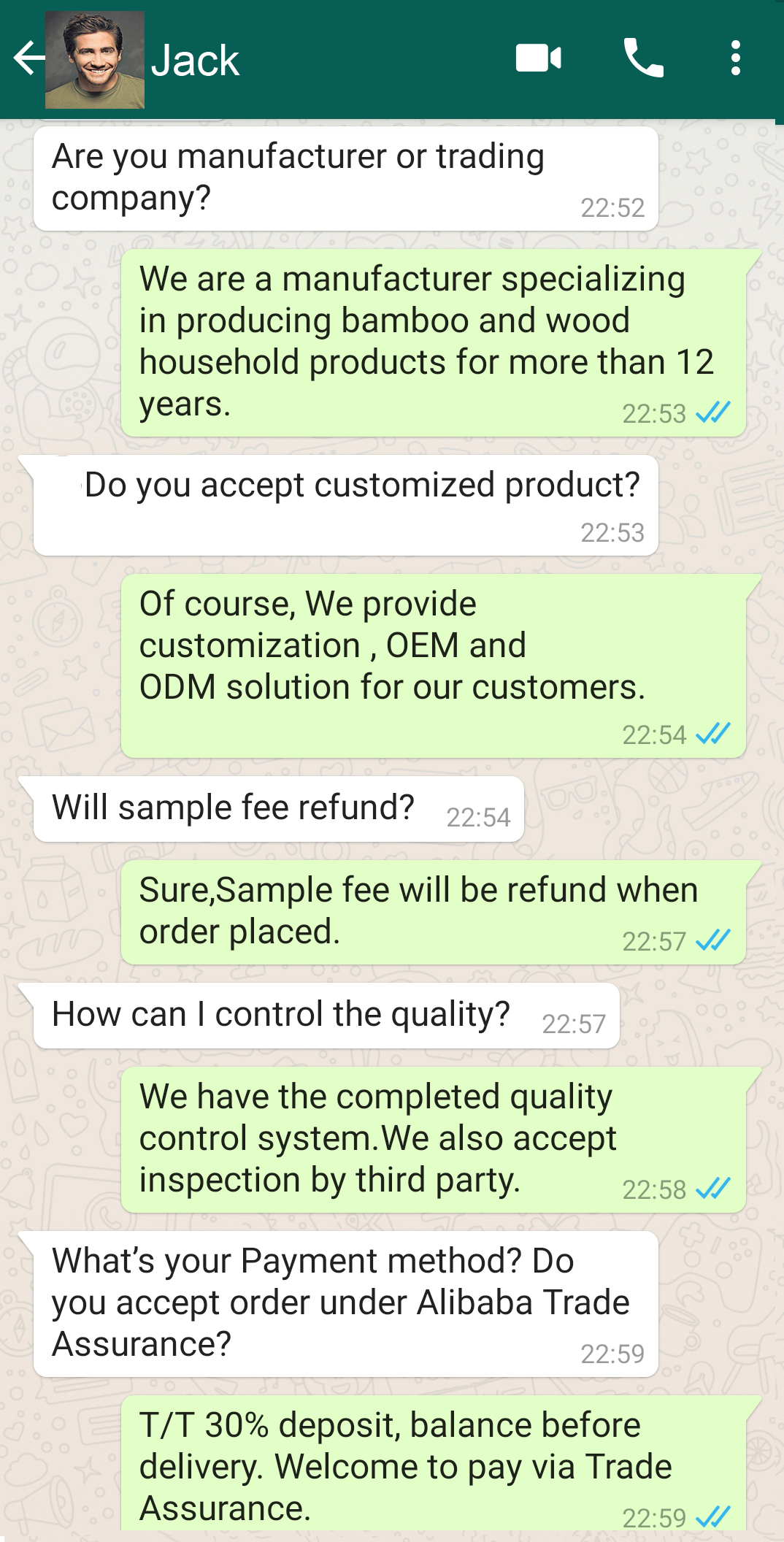784x1542 pixels.
Task: View Jack's contact info from name
Action: coord(195,60)
